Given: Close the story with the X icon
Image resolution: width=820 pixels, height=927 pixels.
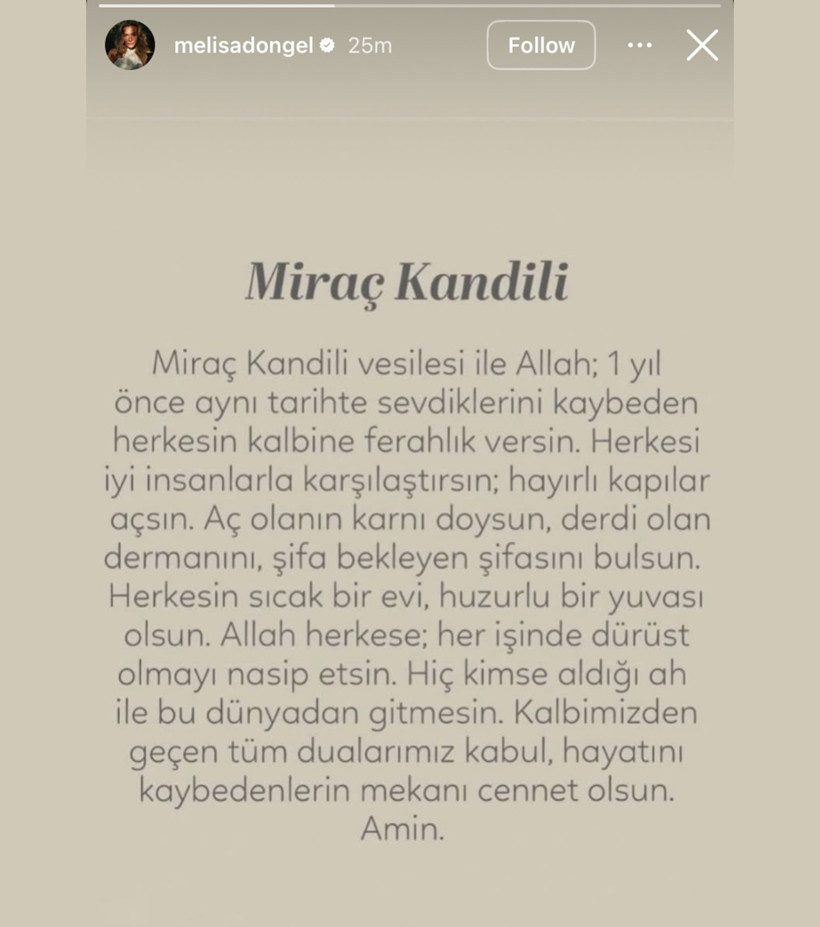Looking at the screenshot, I should click(702, 45).
